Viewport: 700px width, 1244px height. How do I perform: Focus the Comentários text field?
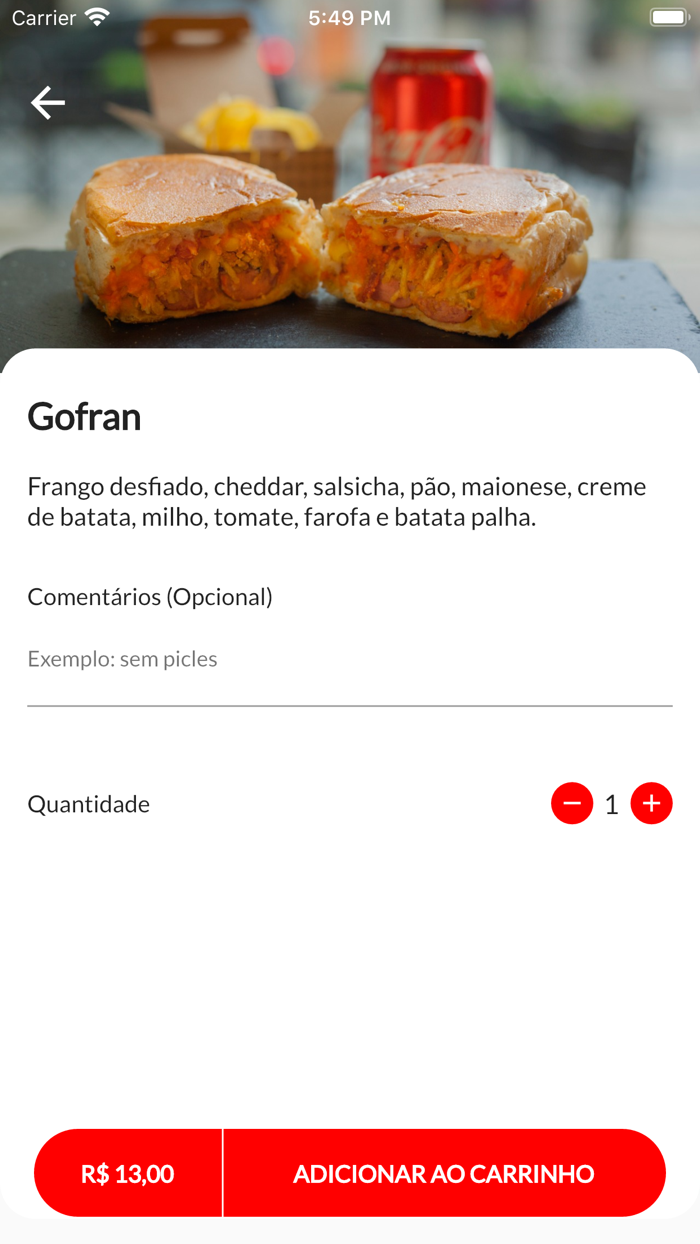point(349,660)
